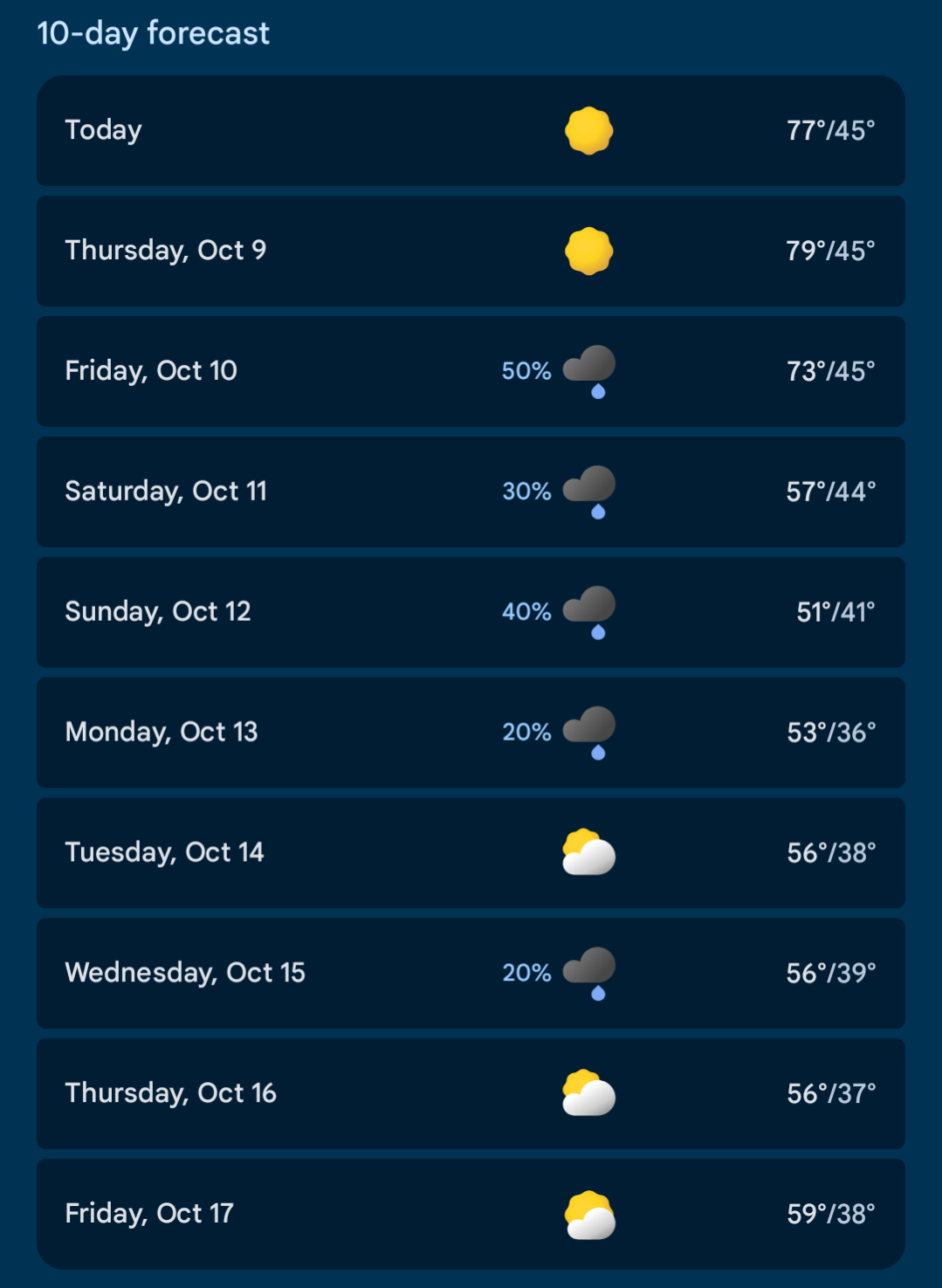Select Thursday, Oct 16 forecast row
The image size is (942, 1288).
tap(470, 1093)
